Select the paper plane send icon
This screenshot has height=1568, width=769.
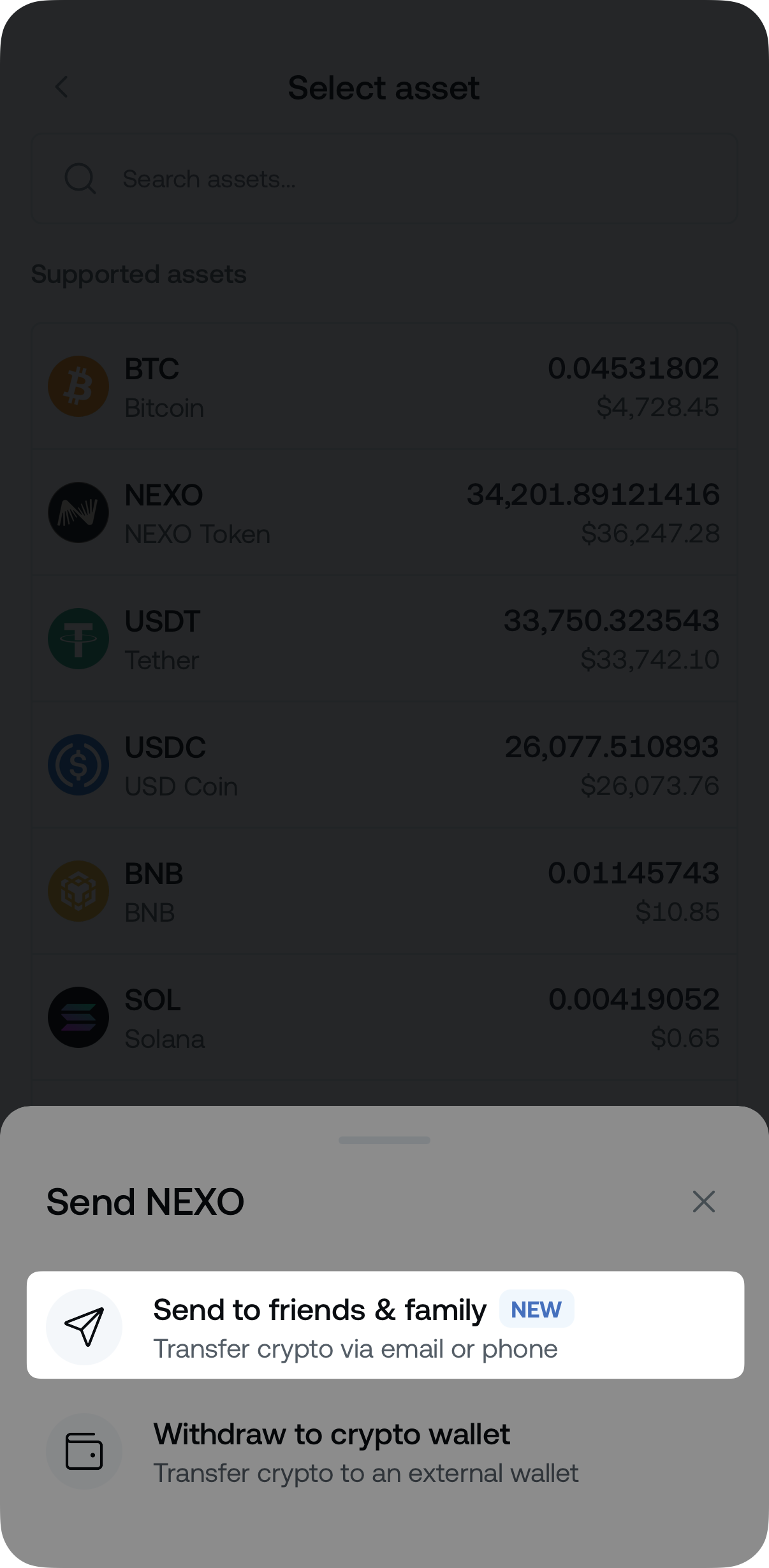(x=84, y=1326)
